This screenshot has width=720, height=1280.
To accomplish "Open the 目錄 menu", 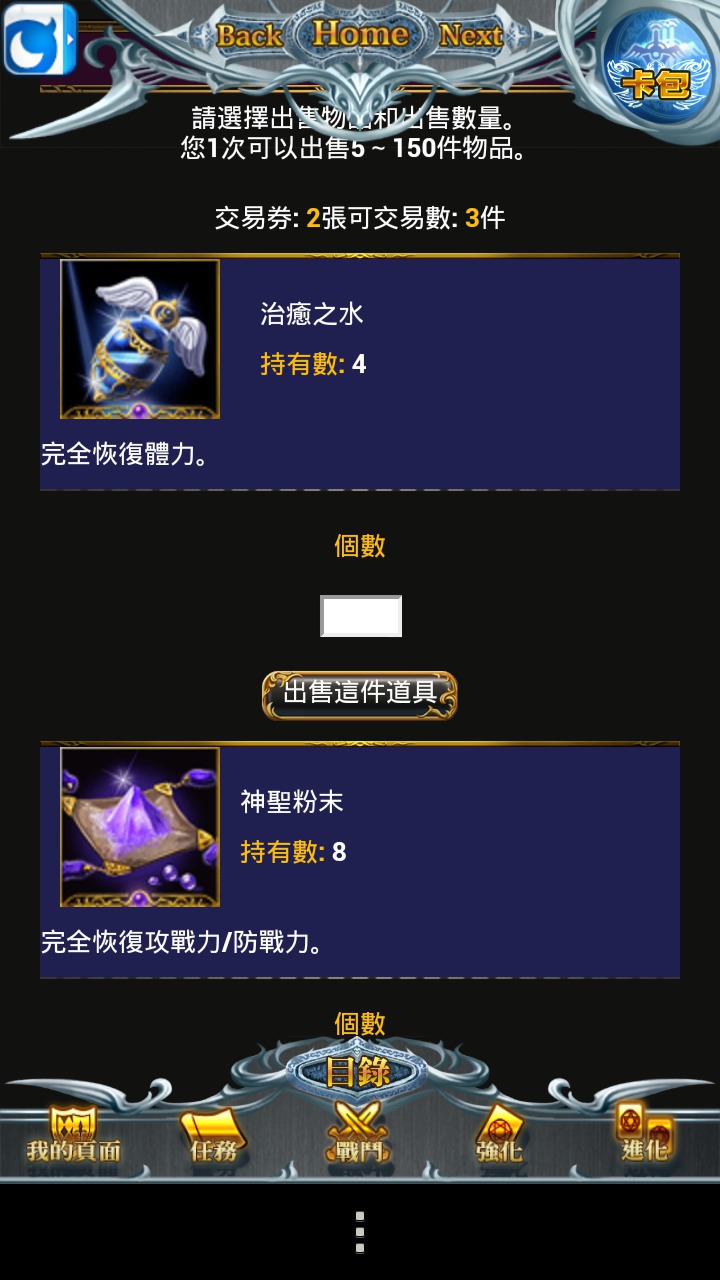I will click(x=357, y=1072).
